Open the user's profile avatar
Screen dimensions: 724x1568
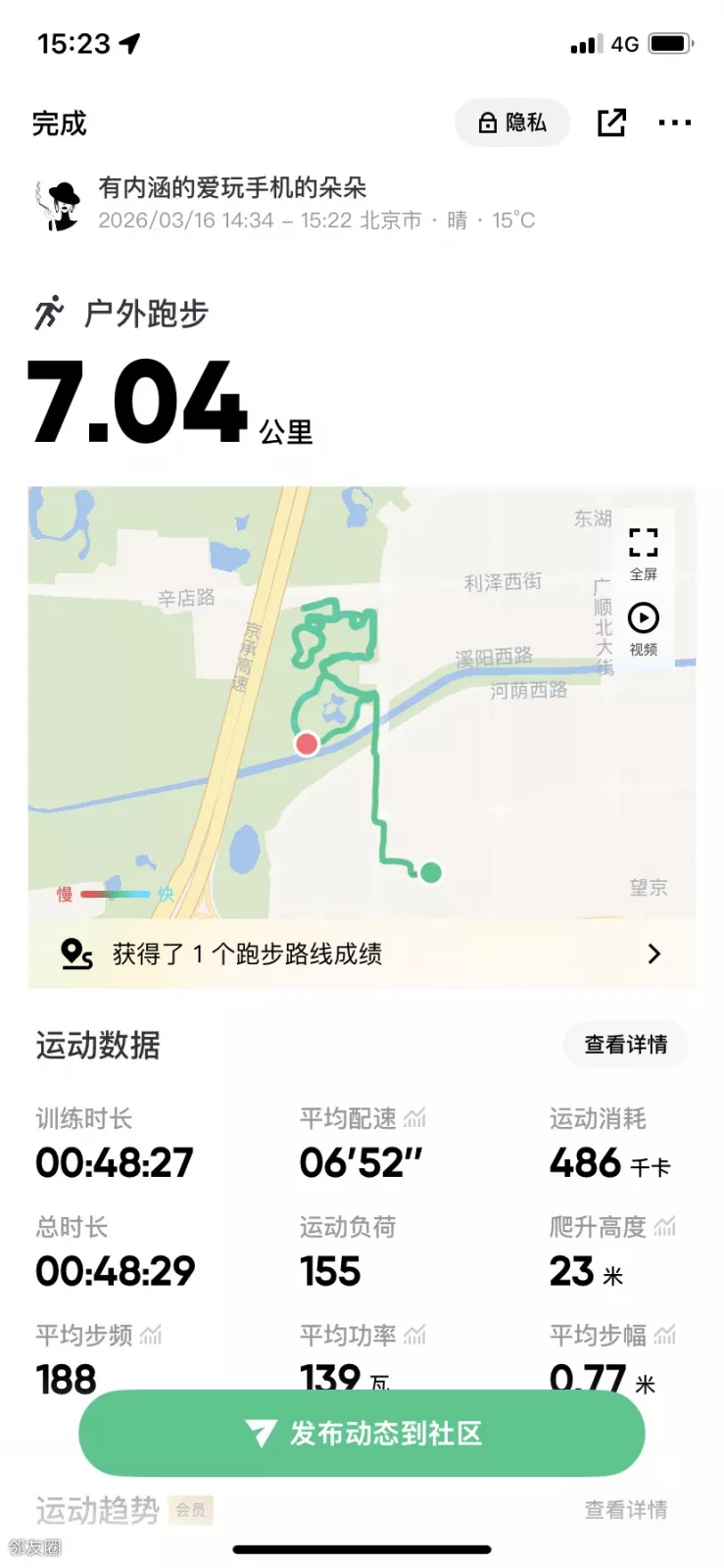(61, 205)
